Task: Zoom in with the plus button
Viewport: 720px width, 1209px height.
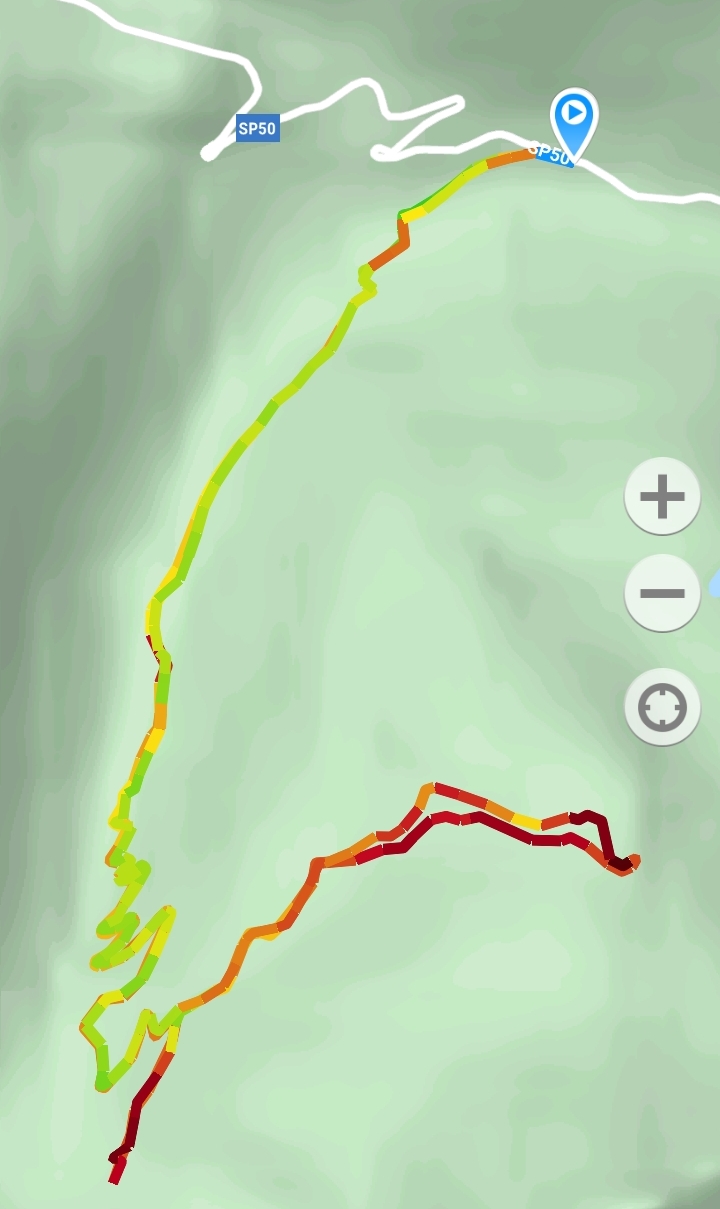Action: (x=662, y=496)
